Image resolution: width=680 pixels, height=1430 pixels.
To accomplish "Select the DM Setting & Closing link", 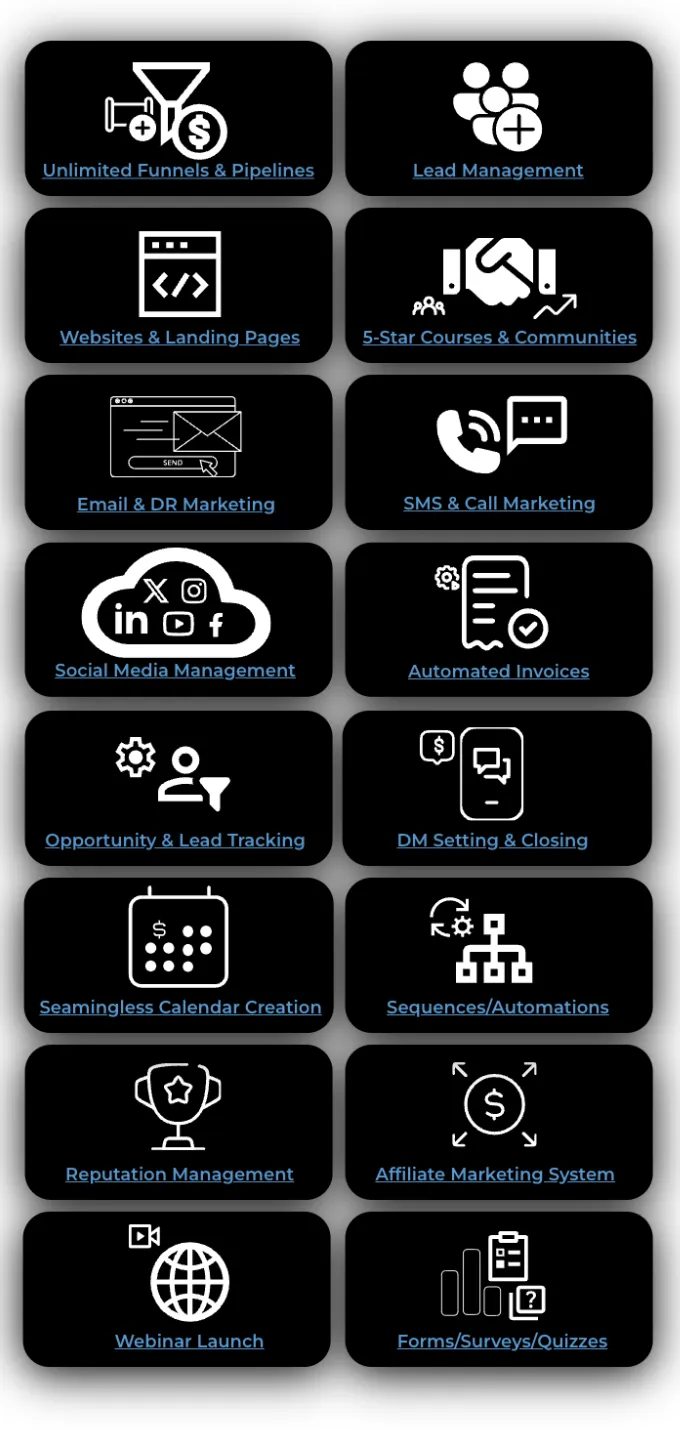I will click(x=492, y=840).
